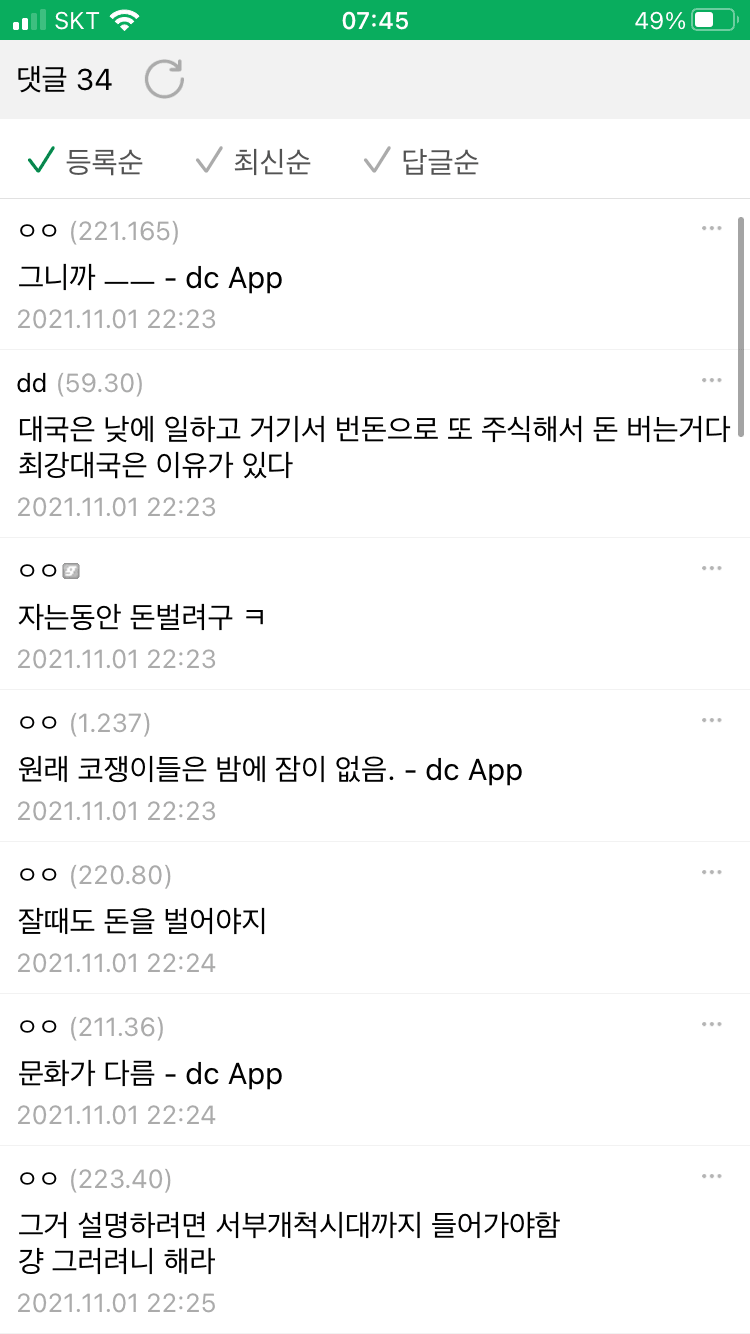Image resolution: width=750 pixels, height=1334 pixels.
Task: Switch to 최신순 sorting
Action: pos(254,160)
